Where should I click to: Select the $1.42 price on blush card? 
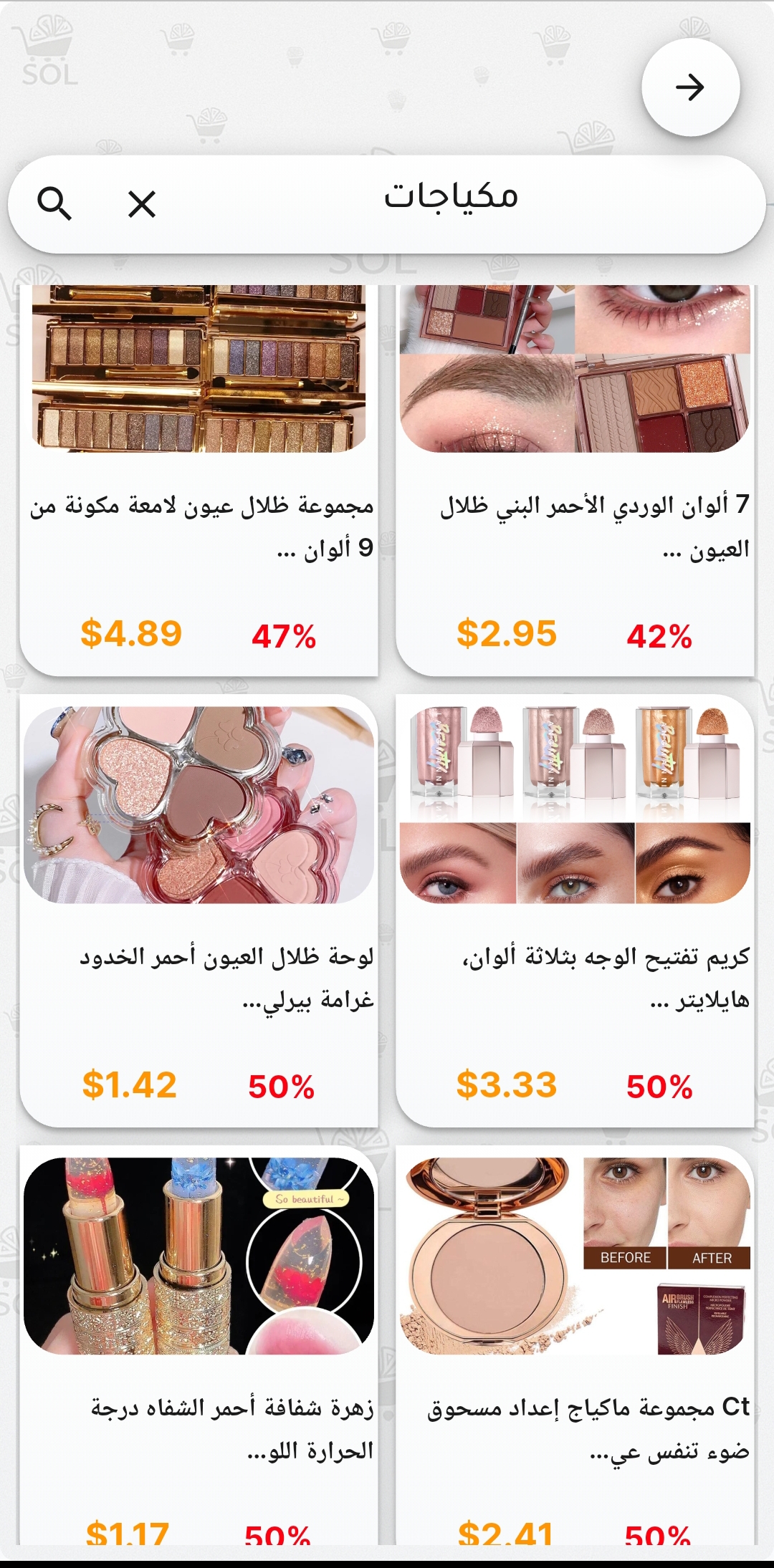point(130,1085)
